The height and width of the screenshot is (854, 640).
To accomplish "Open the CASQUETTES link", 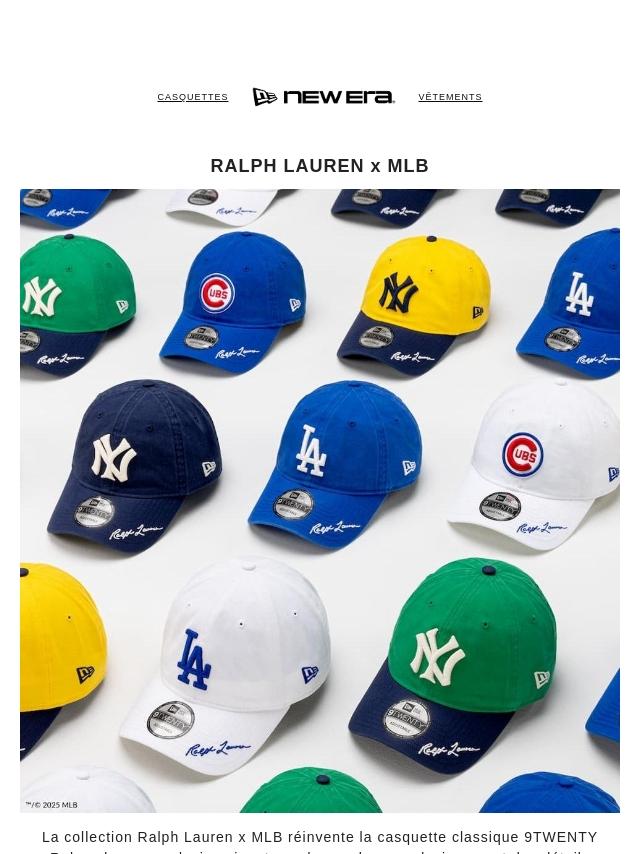I will point(192,97).
